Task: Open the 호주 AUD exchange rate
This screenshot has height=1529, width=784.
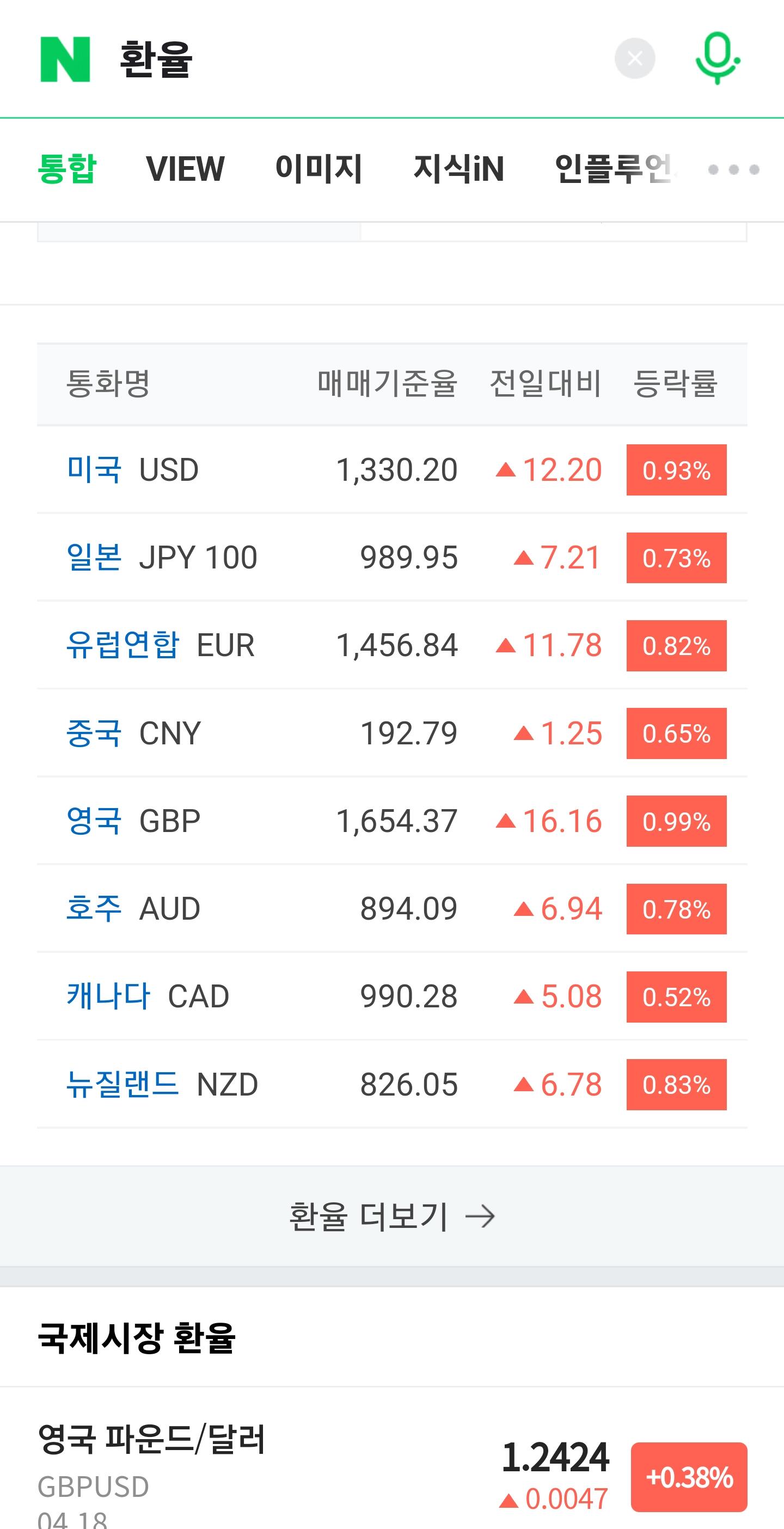Action: [94, 908]
